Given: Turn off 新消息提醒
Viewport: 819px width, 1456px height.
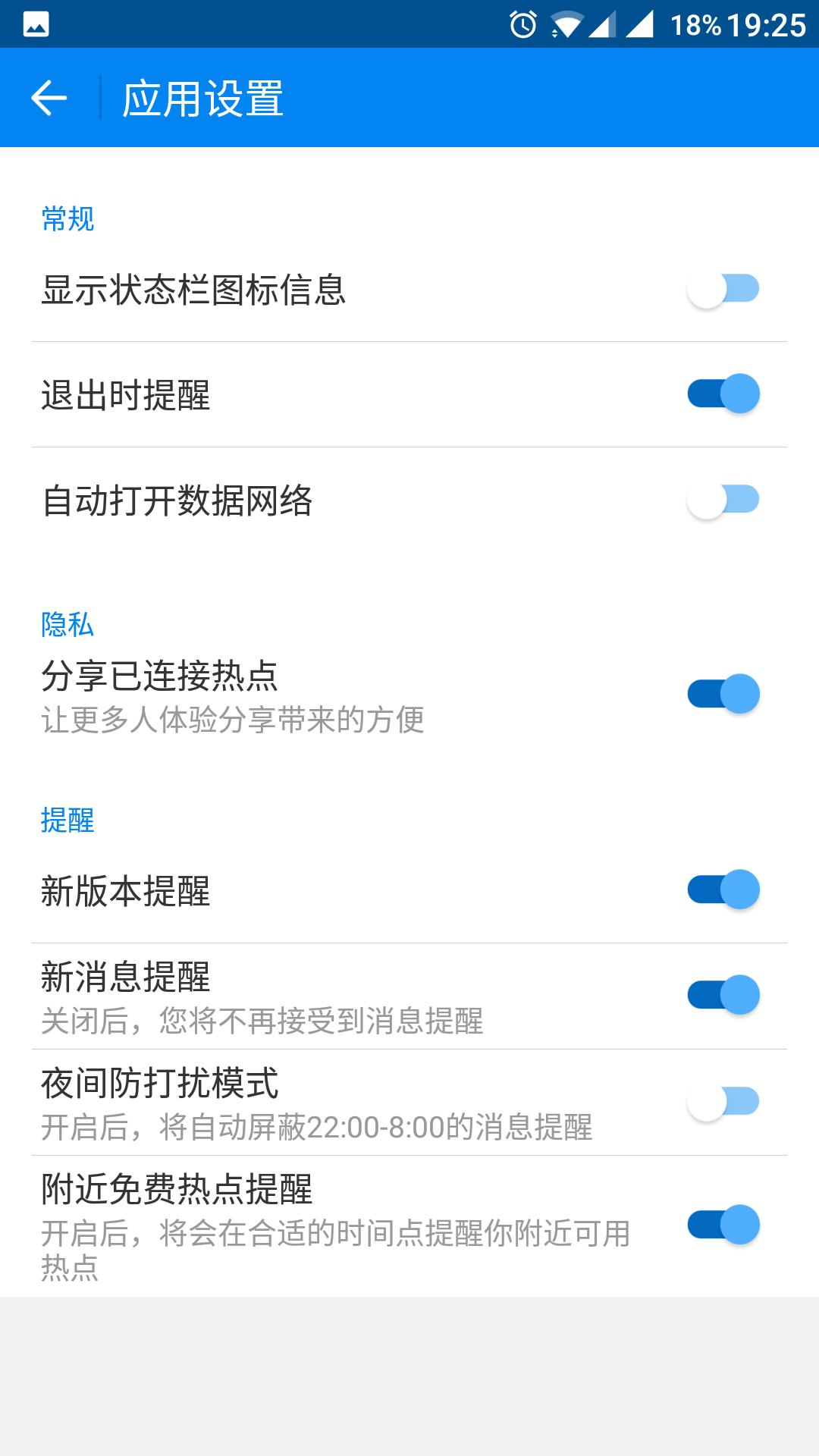Looking at the screenshot, I should [722, 993].
